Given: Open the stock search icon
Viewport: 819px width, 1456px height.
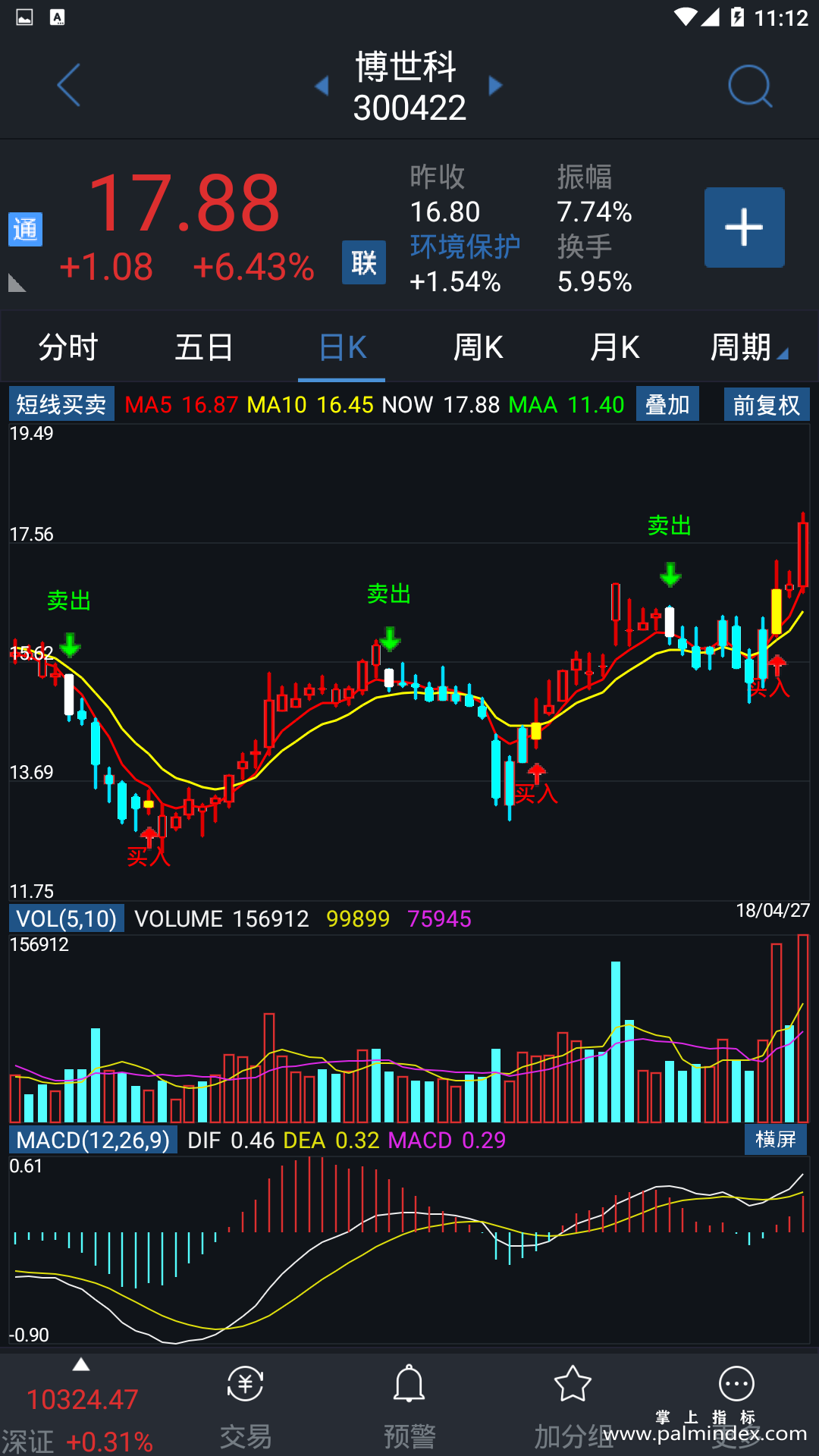Looking at the screenshot, I should [x=749, y=86].
